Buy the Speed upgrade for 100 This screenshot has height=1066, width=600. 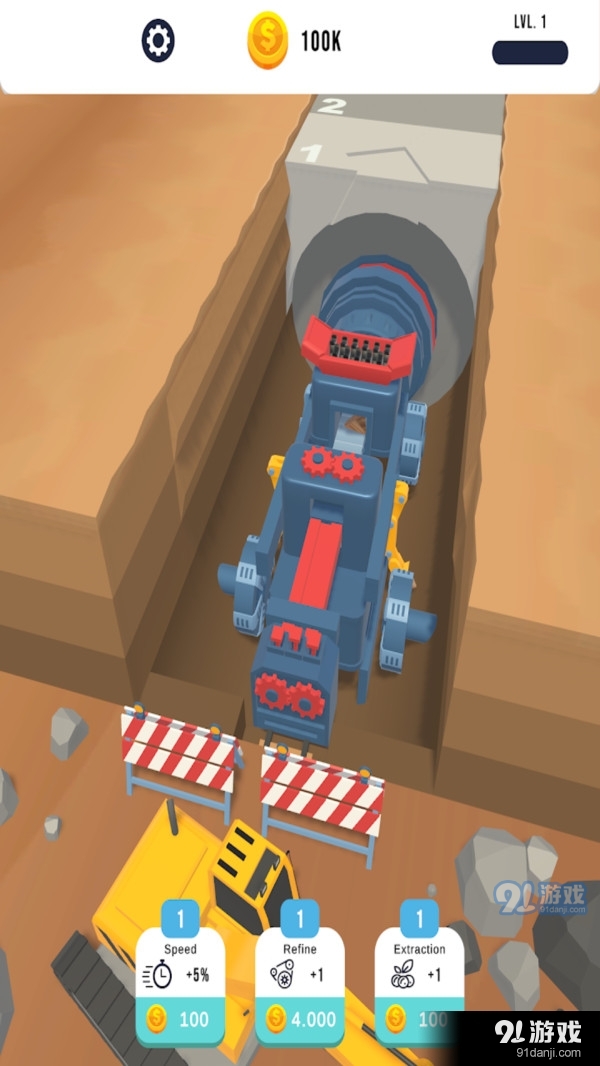(180, 1018)
